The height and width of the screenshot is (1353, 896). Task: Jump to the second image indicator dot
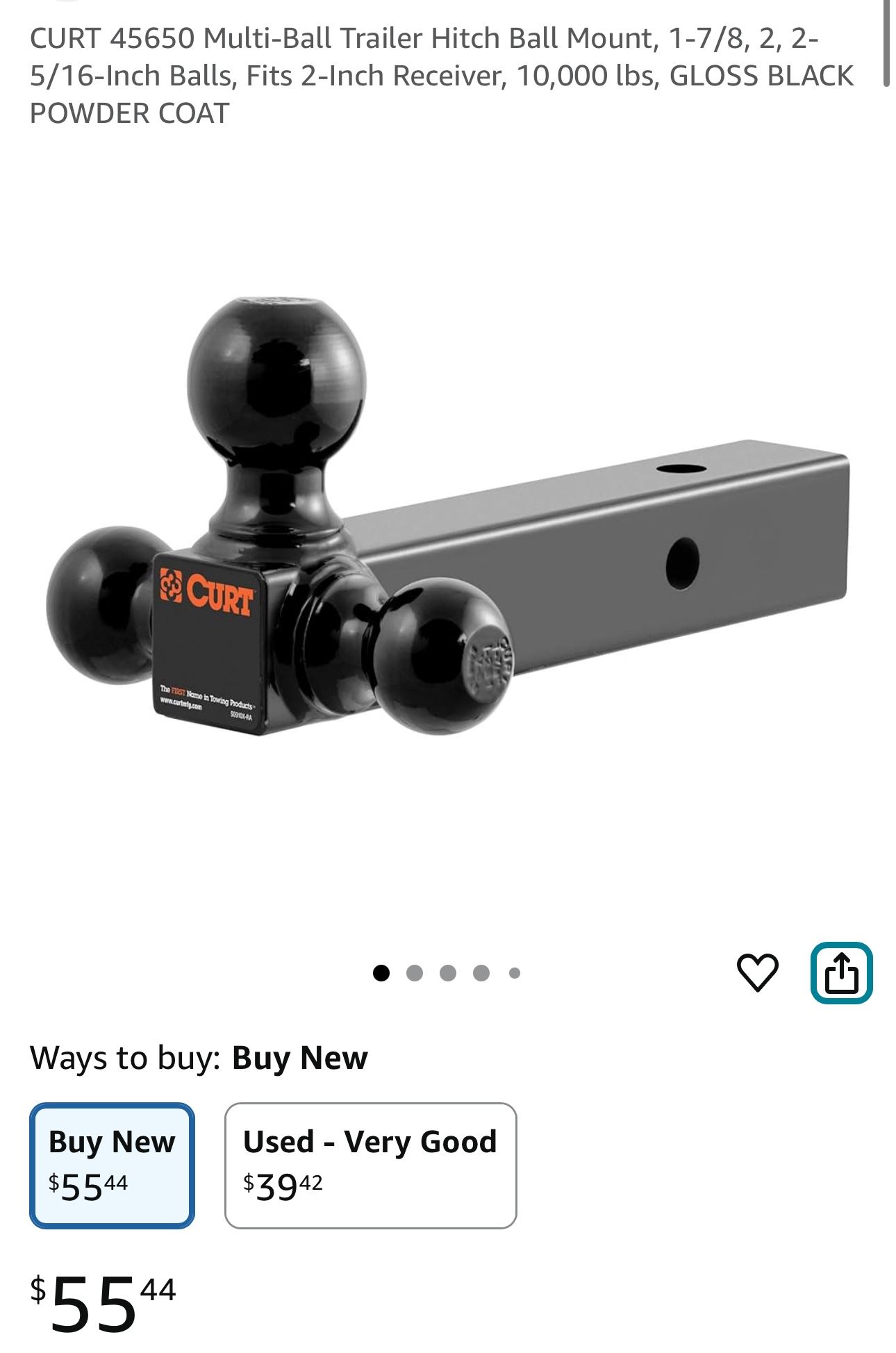pos(415,973)
